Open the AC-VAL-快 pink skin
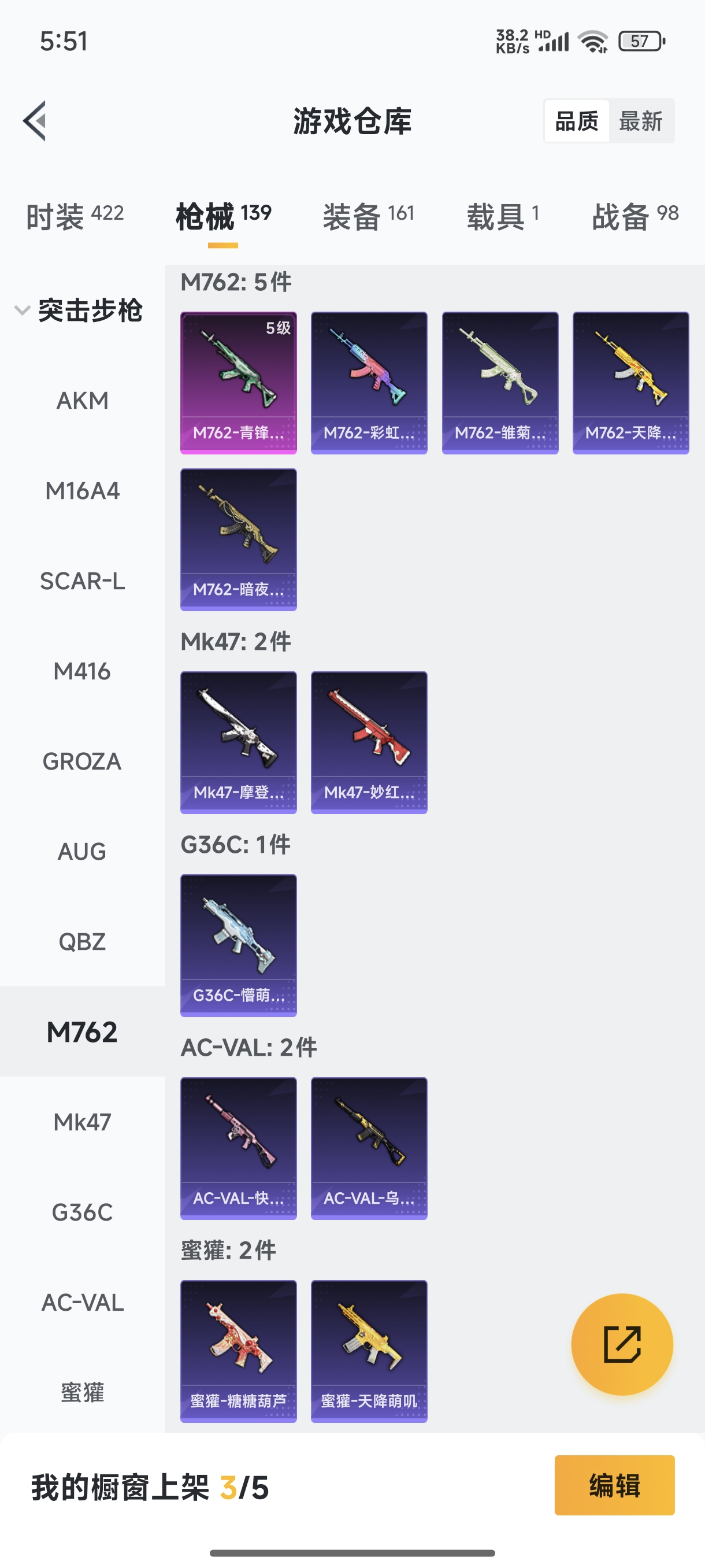Screen dimensions: 705x1568 click(239, 1148)
